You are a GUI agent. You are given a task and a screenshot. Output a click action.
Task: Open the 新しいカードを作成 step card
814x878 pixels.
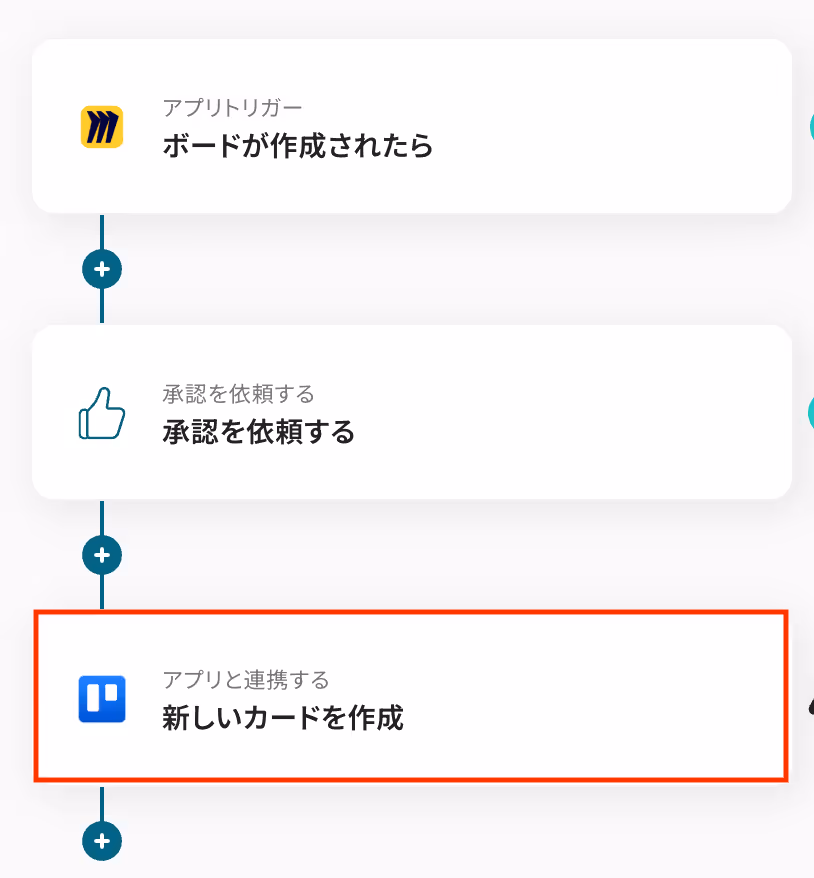tap(411, 696)
